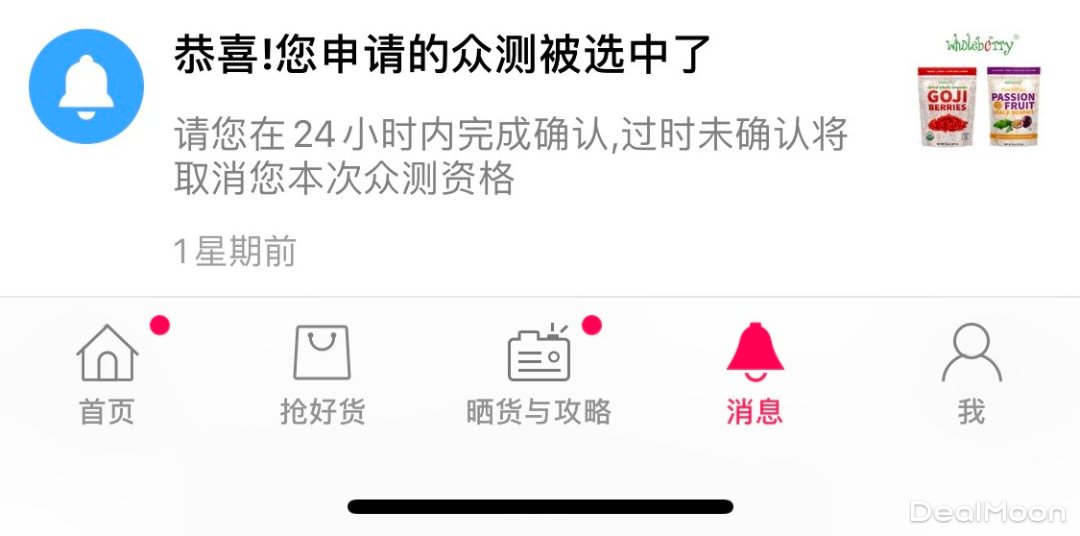Screen dimensions: 1080x536
Task: Open the 晒货与攻略 tab
Action: coord(538,374)
